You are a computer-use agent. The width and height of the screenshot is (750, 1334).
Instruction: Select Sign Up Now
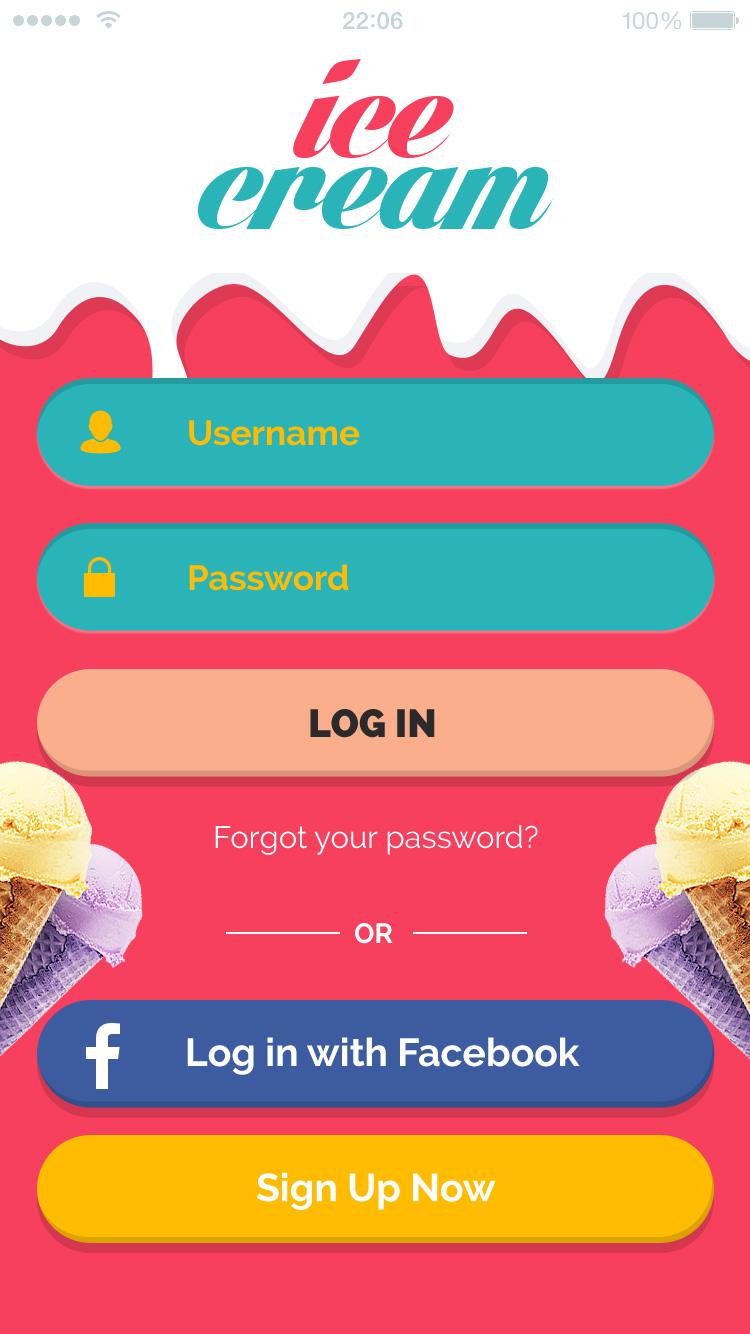tap(375, 1188)
